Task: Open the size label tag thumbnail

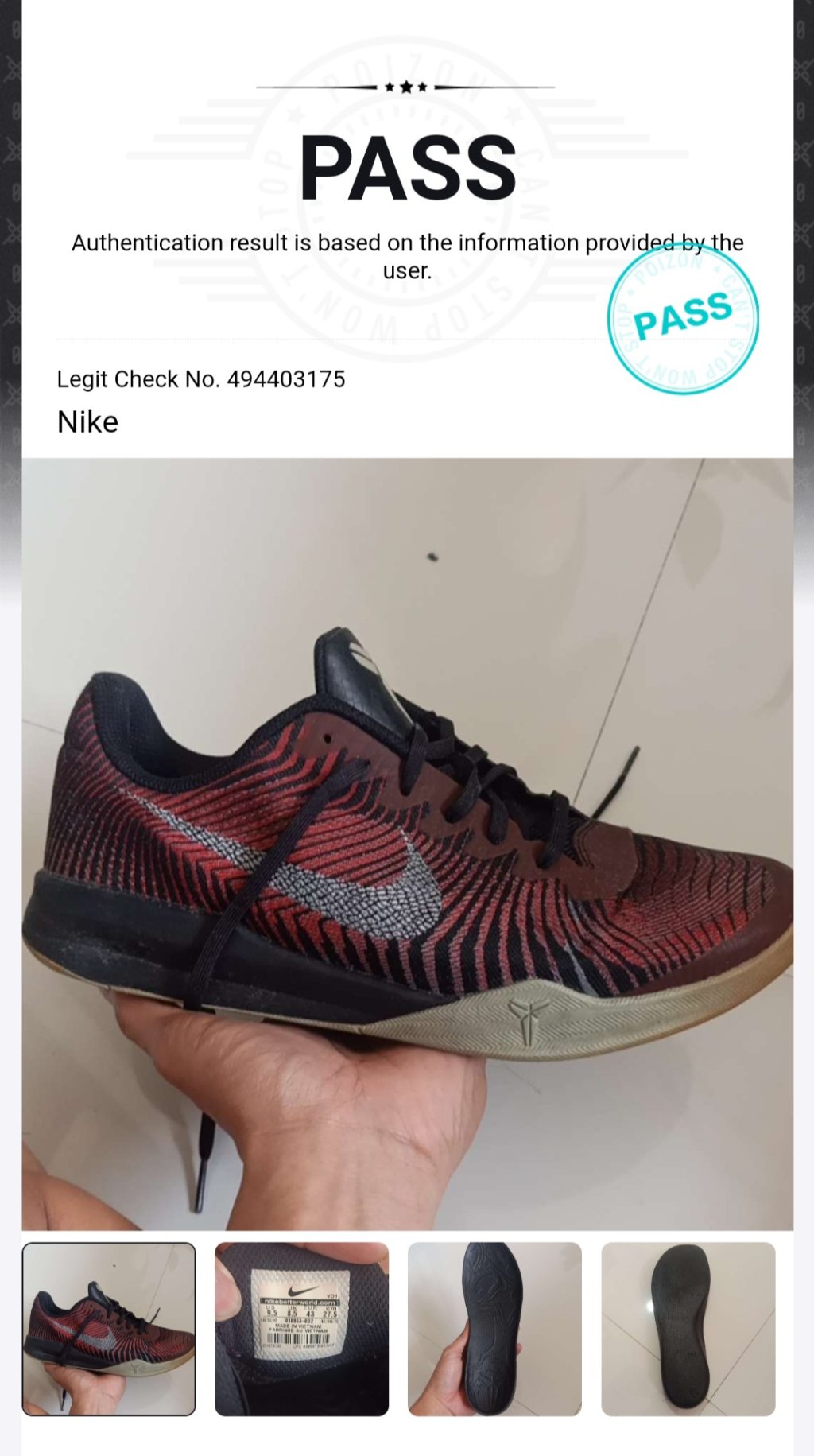Action: pyautogui.click(x=301, y=1329)
